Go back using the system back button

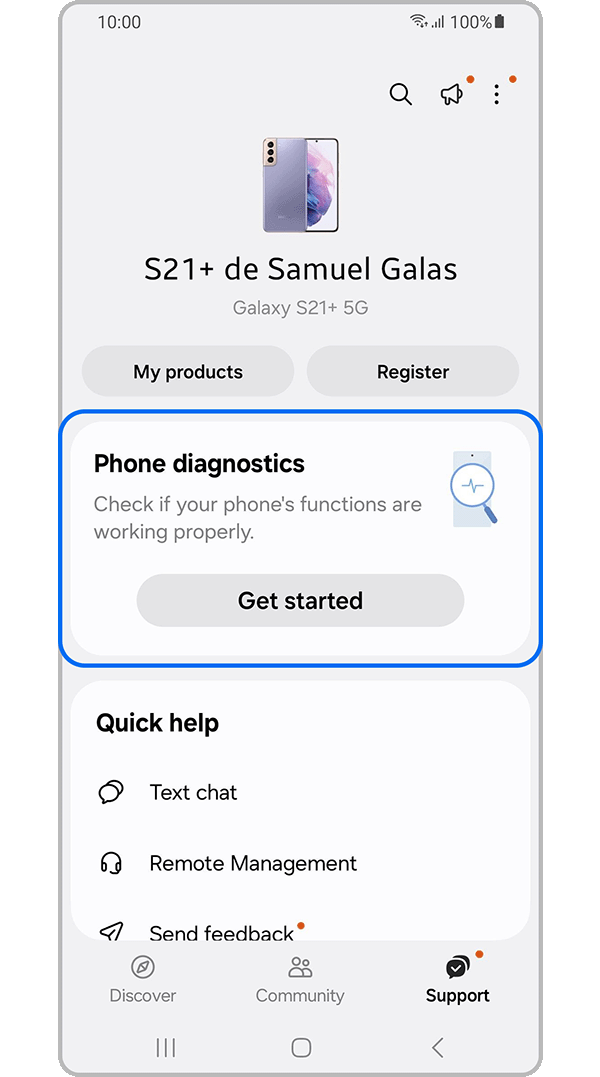click(437, 1047)
